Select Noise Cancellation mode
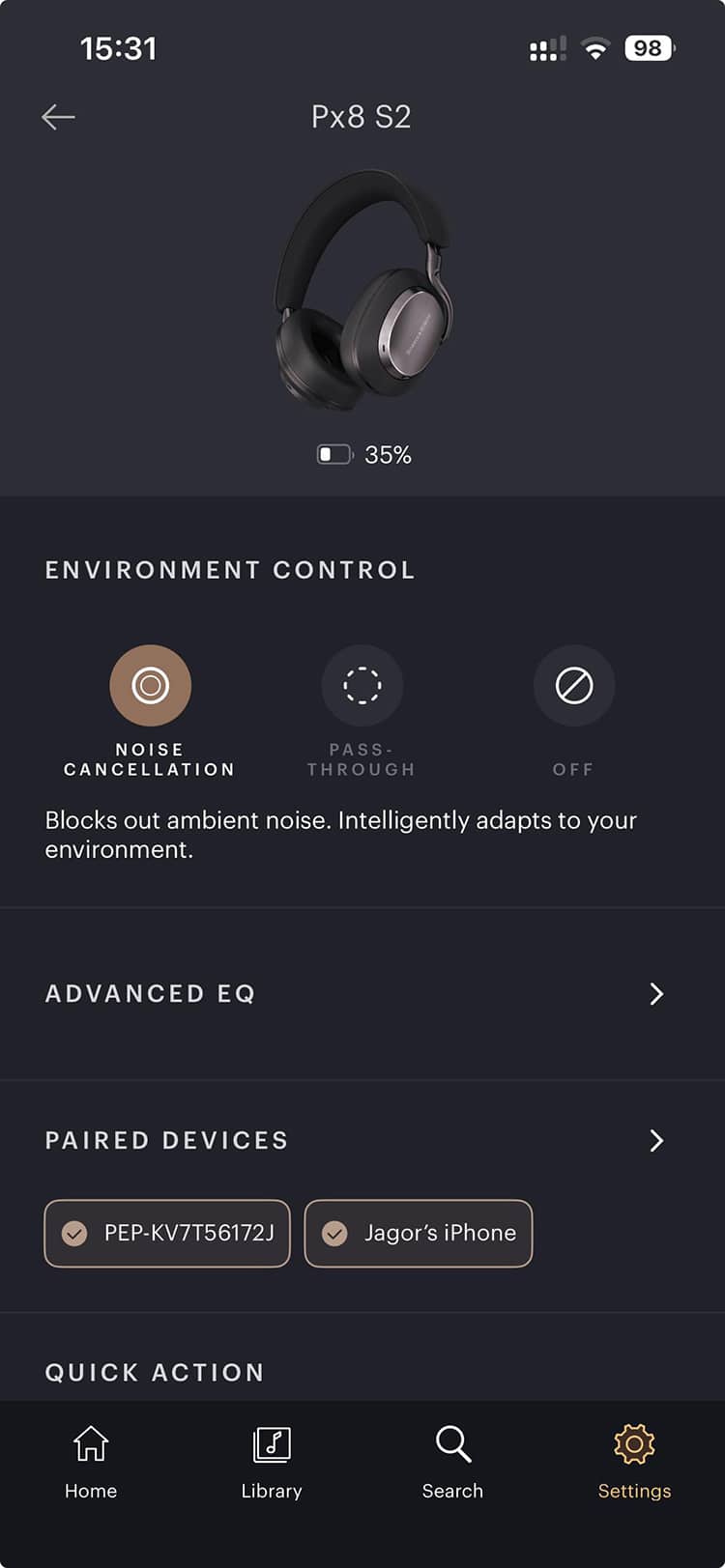 (150, 686)
